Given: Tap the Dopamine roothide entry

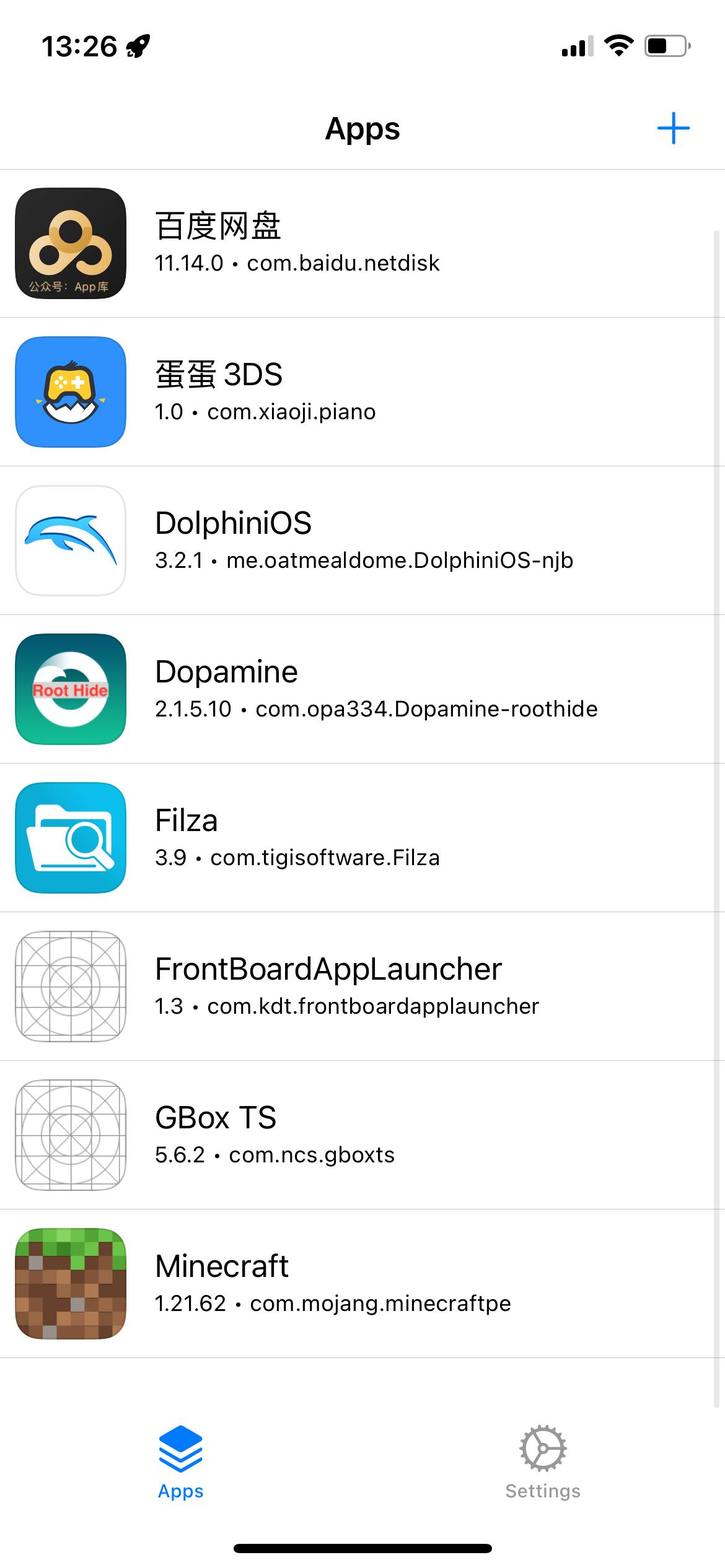Looking at the screenshot, I should click(x=362, y=689).
